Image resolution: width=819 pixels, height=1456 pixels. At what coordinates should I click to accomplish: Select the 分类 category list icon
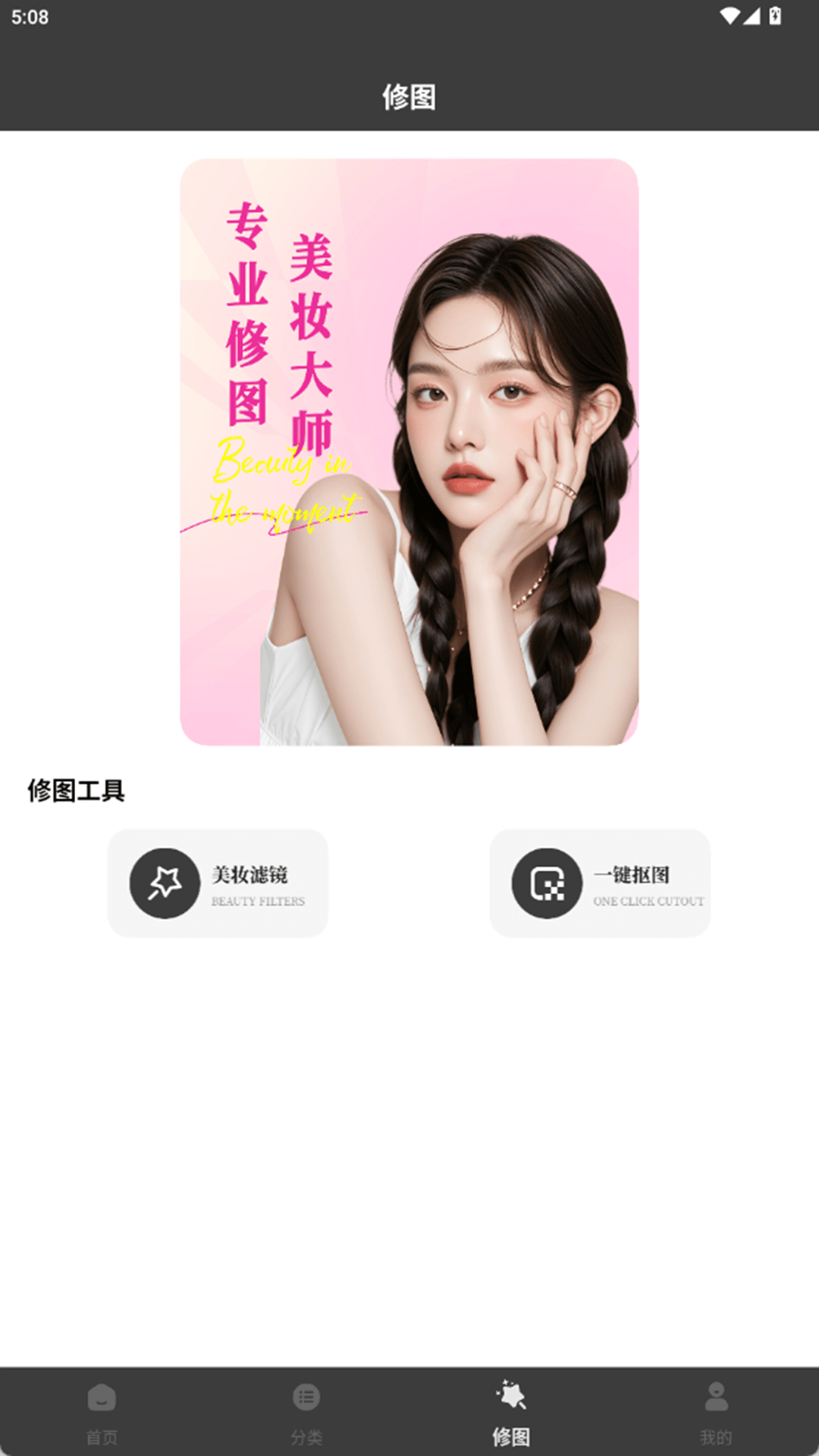(x=307, y=1398)
